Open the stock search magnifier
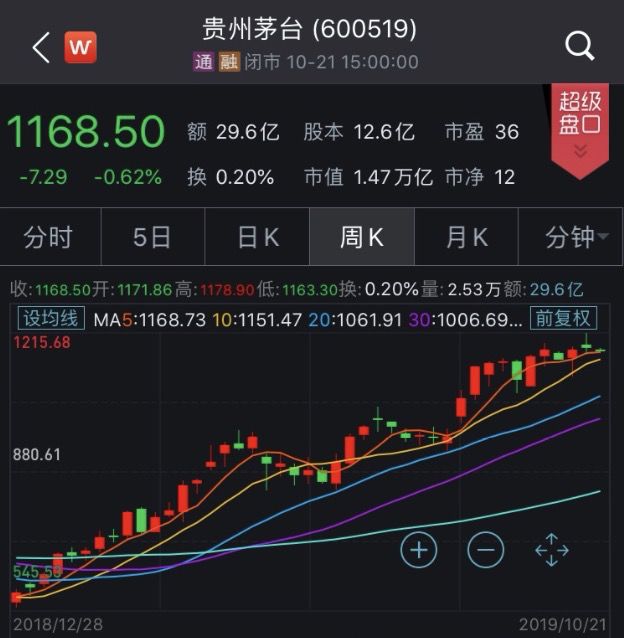The width and height of the screenshot is (624, 638). 580,46
